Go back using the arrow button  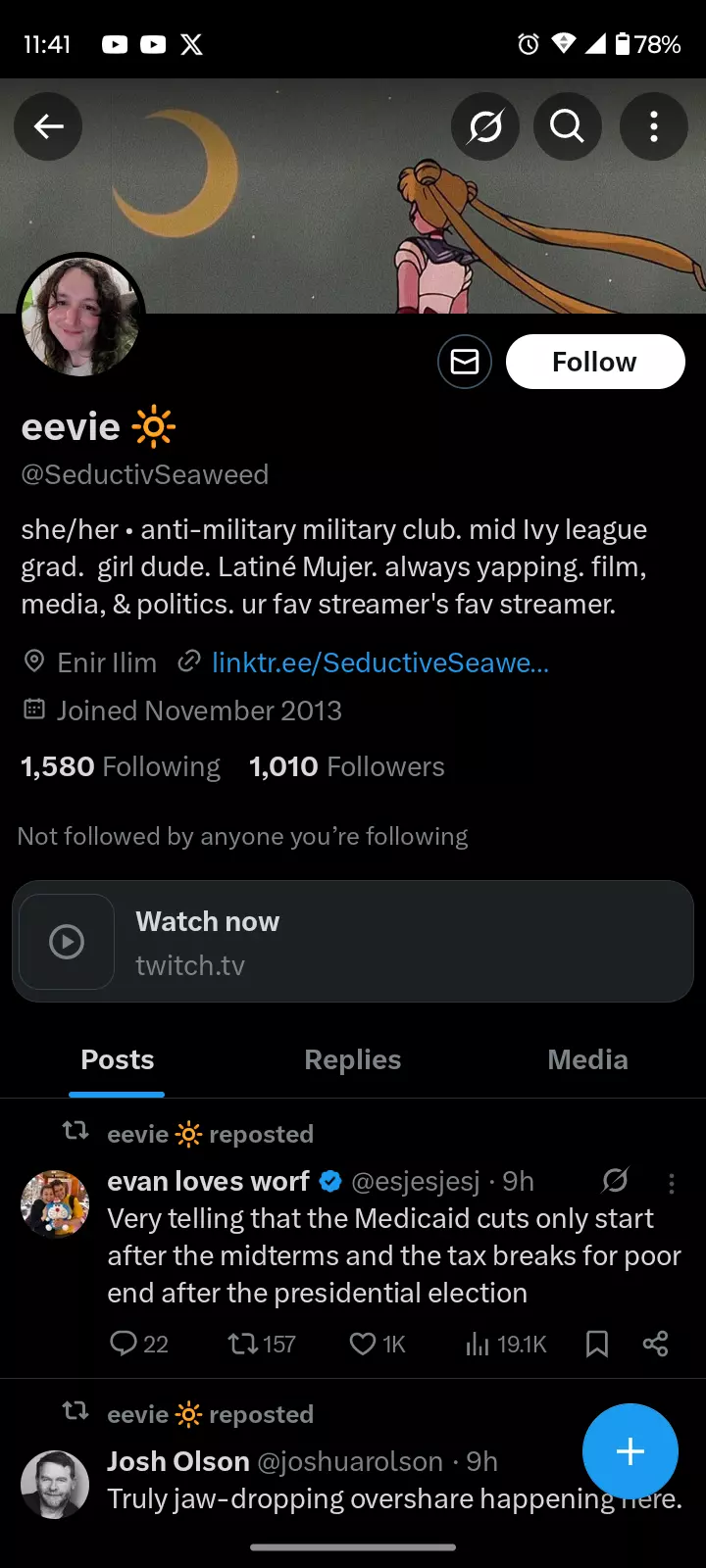pos(48,126)
